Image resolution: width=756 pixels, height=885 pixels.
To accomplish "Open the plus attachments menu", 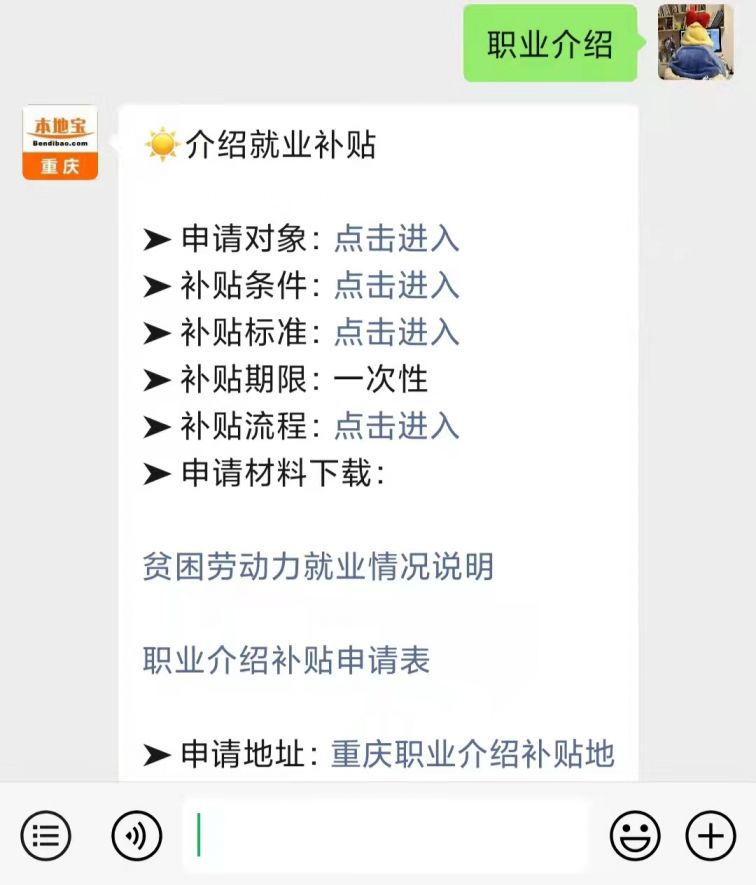I will coord(710,835).
